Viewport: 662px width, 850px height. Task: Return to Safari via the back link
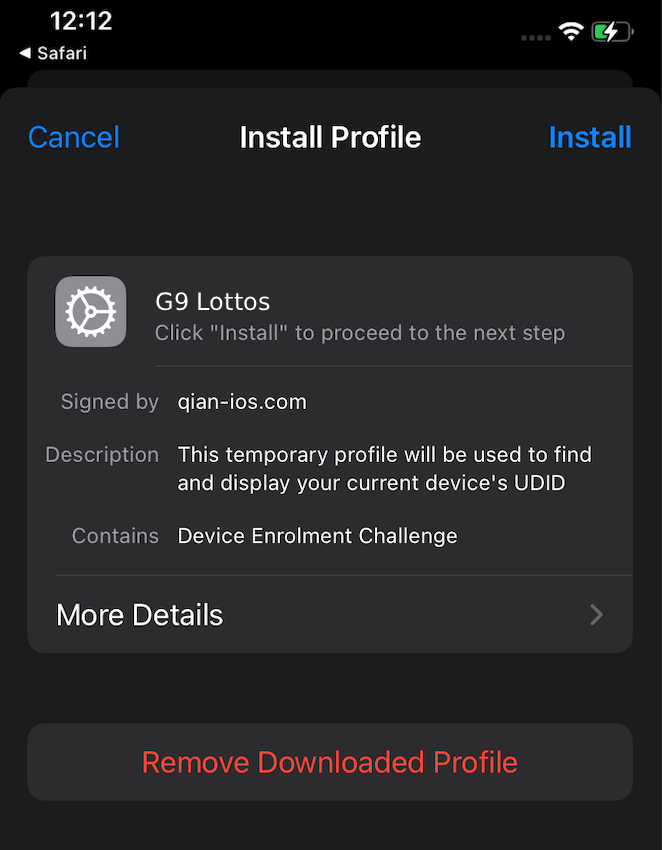coord(53,52)
